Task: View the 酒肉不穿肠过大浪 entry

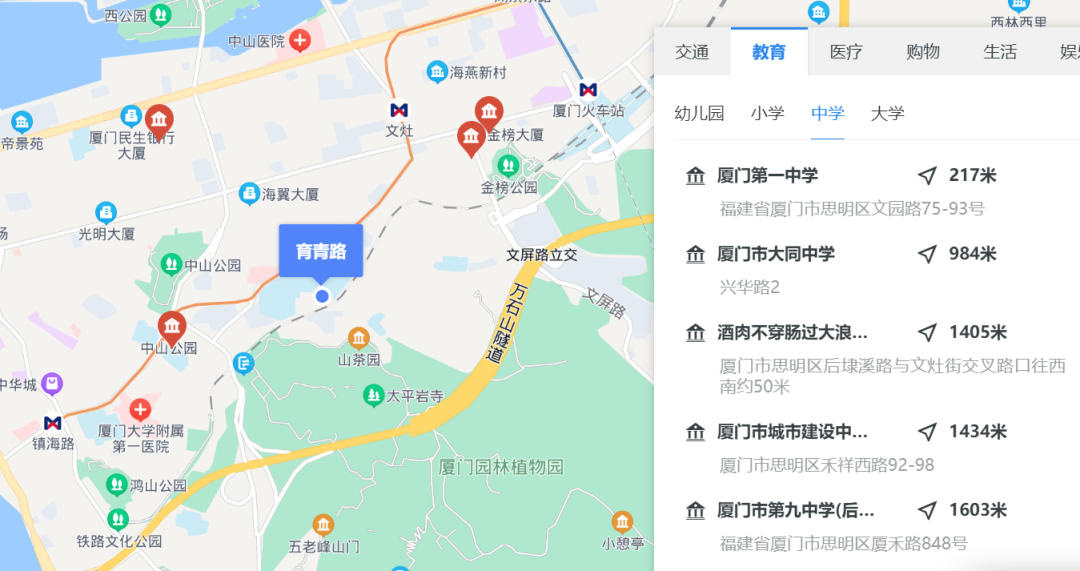Action: [x=792, y=332]
